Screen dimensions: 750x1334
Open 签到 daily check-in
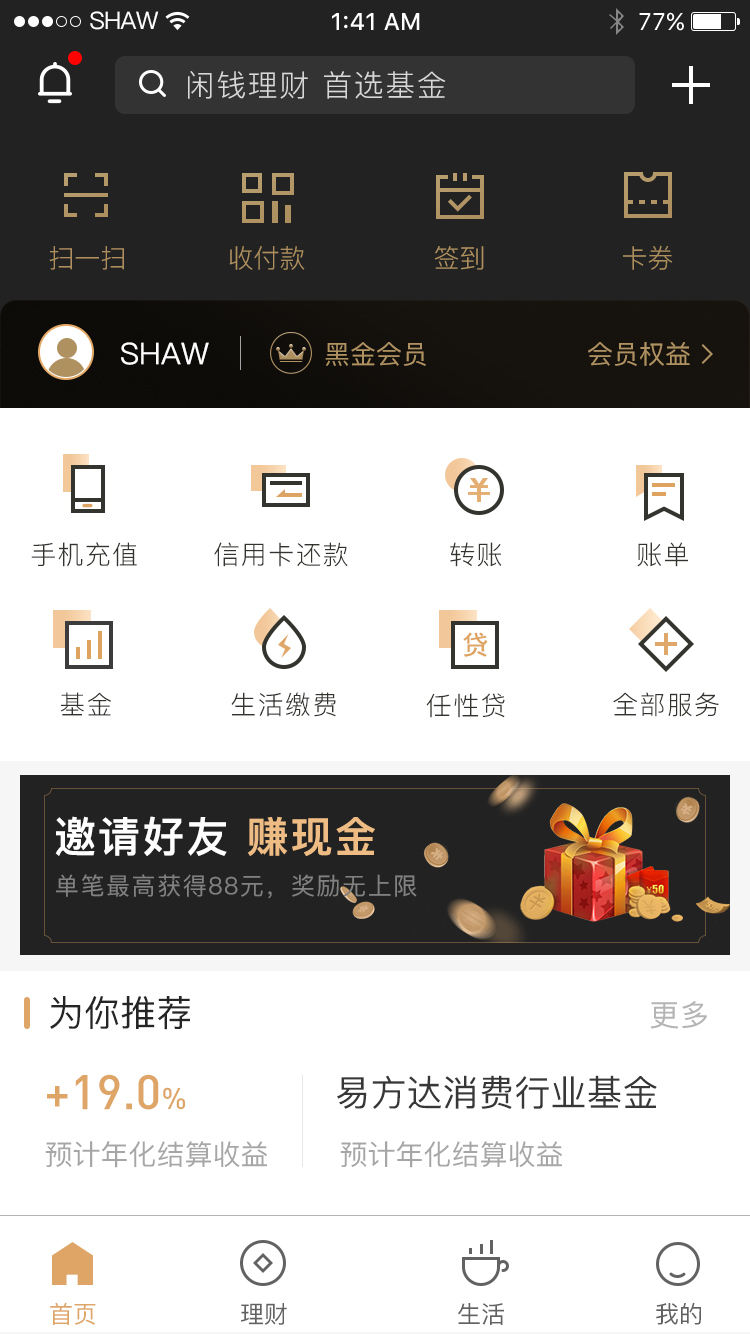pos(459,220)
